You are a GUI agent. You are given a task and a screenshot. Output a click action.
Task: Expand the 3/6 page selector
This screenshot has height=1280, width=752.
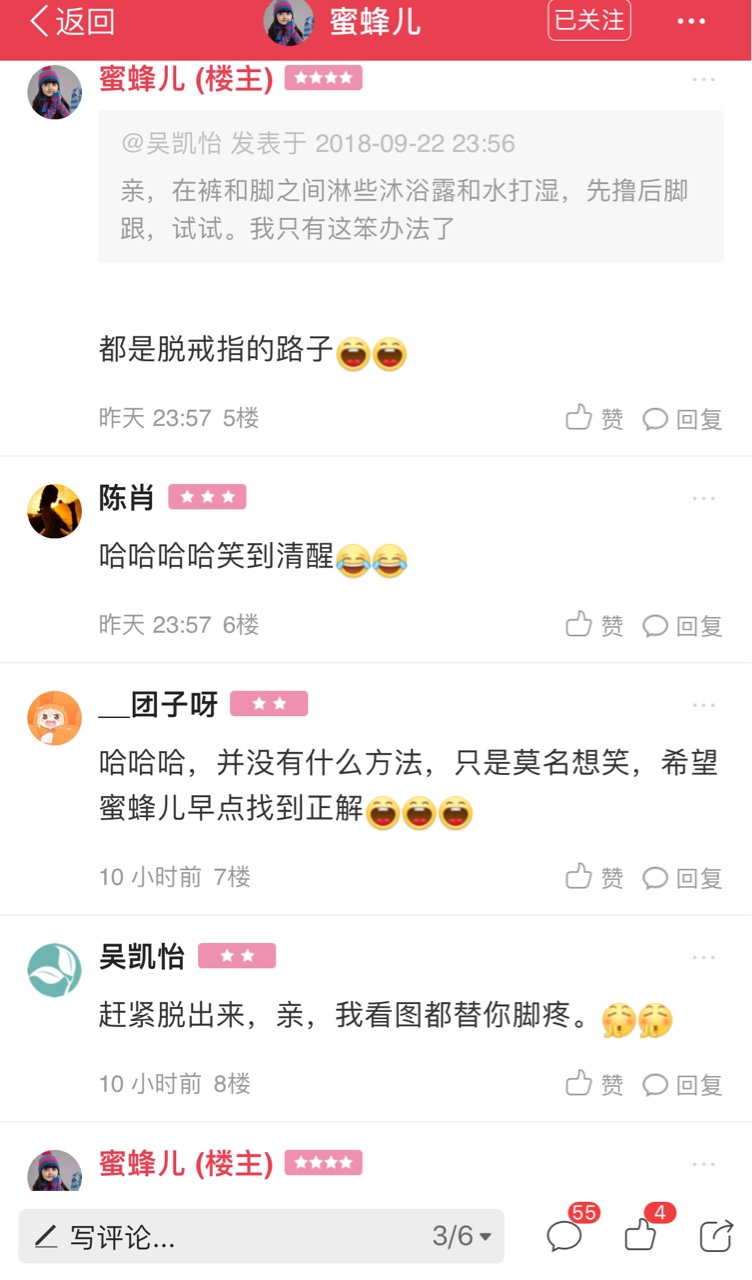[461, 1237]
